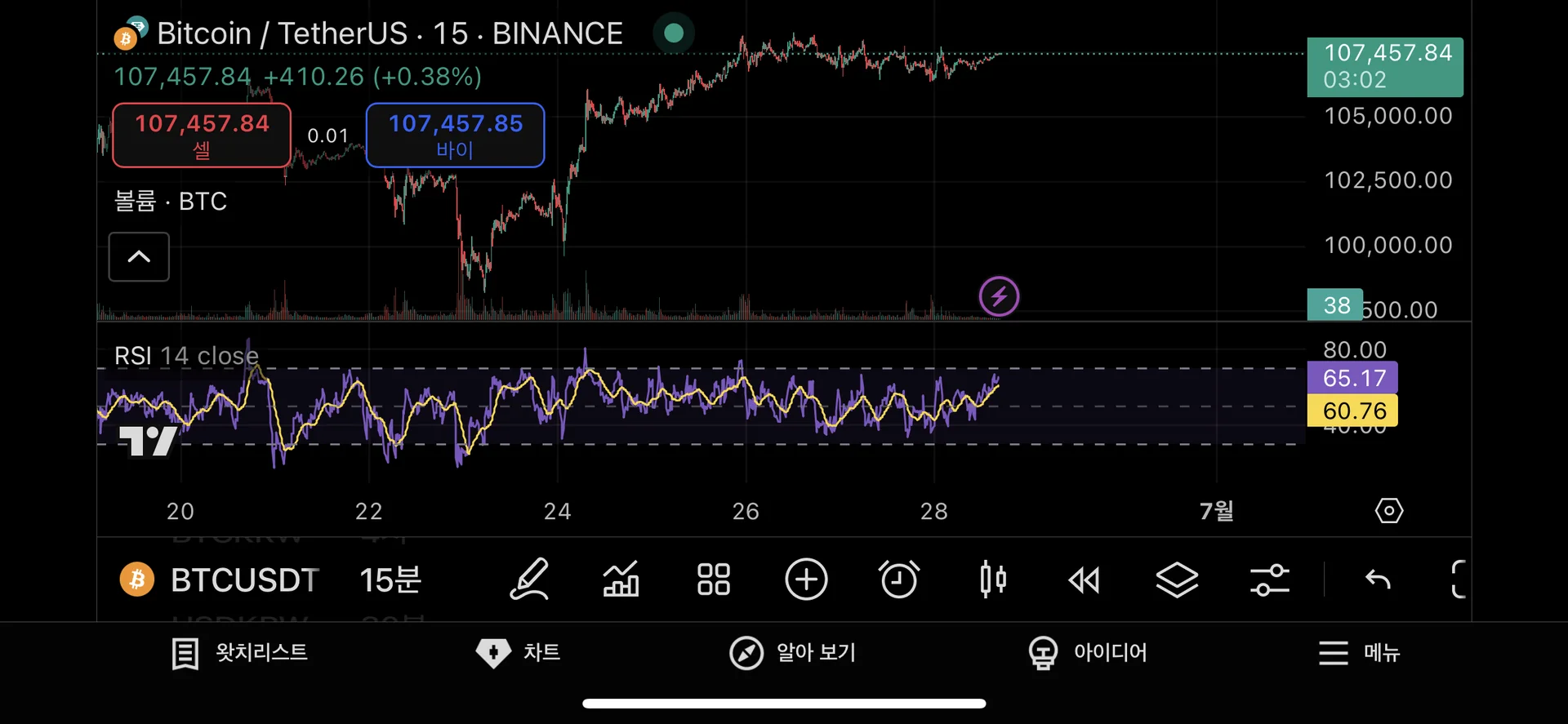Open the layers object tree icon

click(x=1177, y=580)
